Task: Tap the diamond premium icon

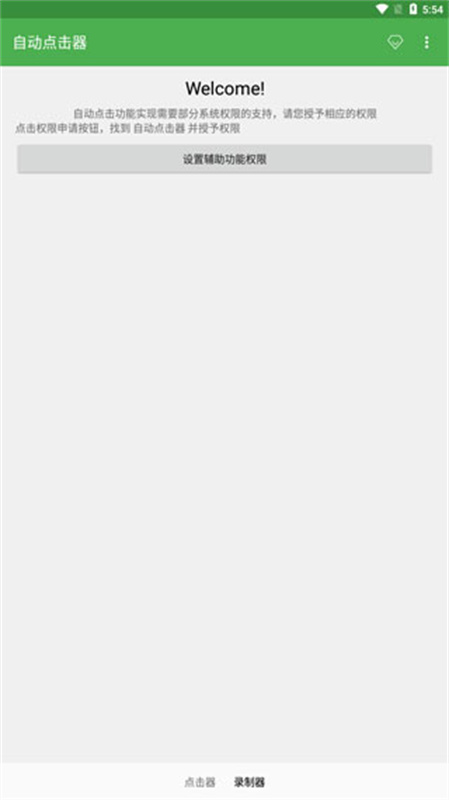Action: [x=395, y=42]
